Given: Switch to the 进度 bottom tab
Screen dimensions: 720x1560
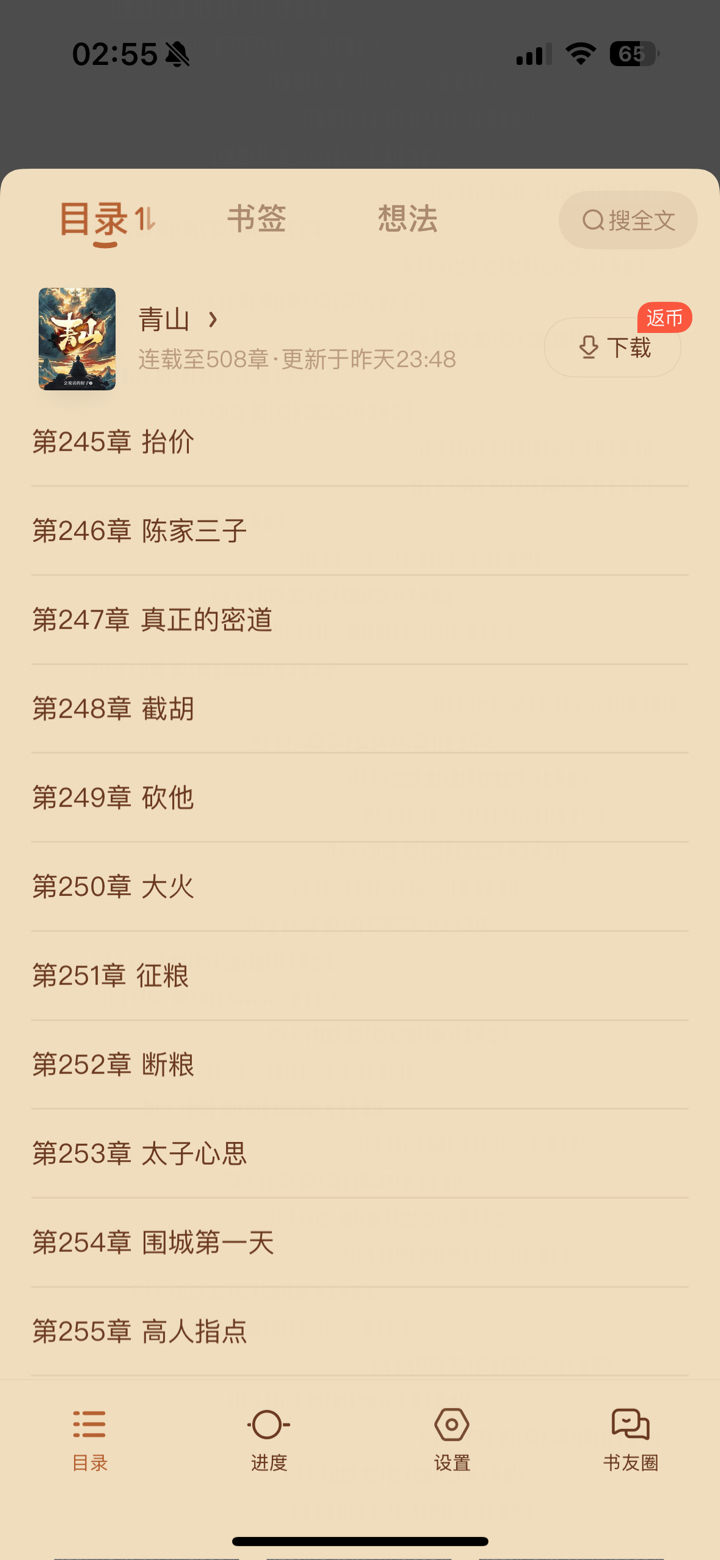Looking at the screenshot, I should [x=269, y=1439].
